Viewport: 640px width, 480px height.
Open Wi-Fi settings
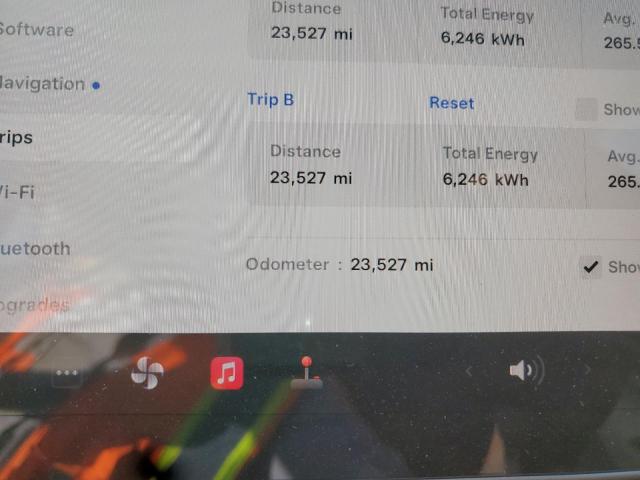coord(18,191)
